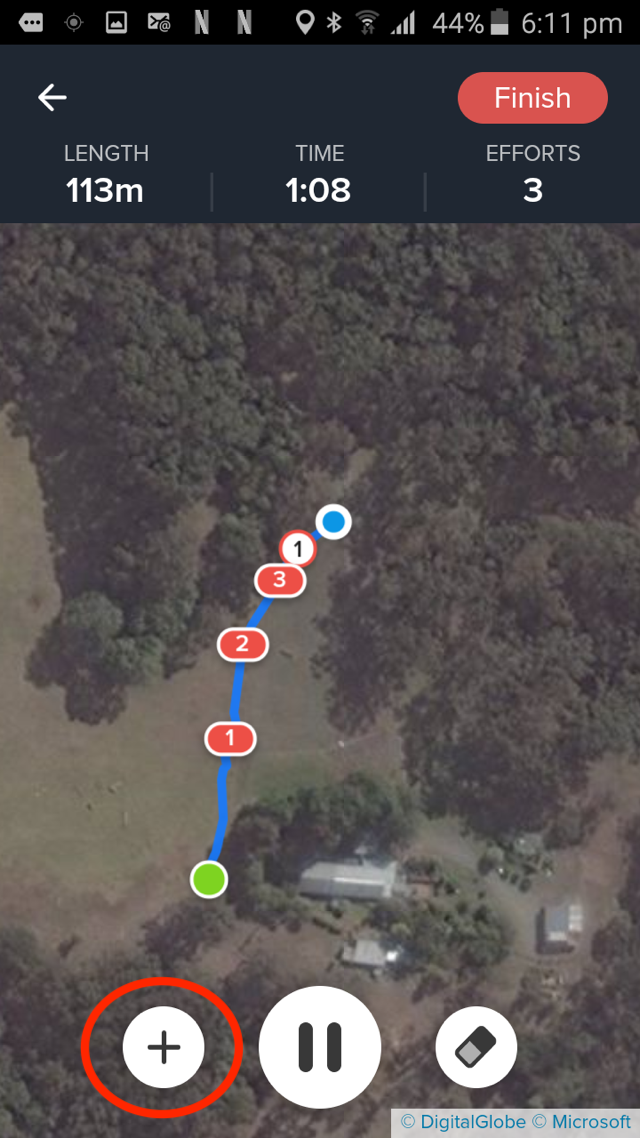Add a marker with the plus button
The height and width of the screenshot is (1138, 640).
pyautogui.click(x=163, y=1047)
